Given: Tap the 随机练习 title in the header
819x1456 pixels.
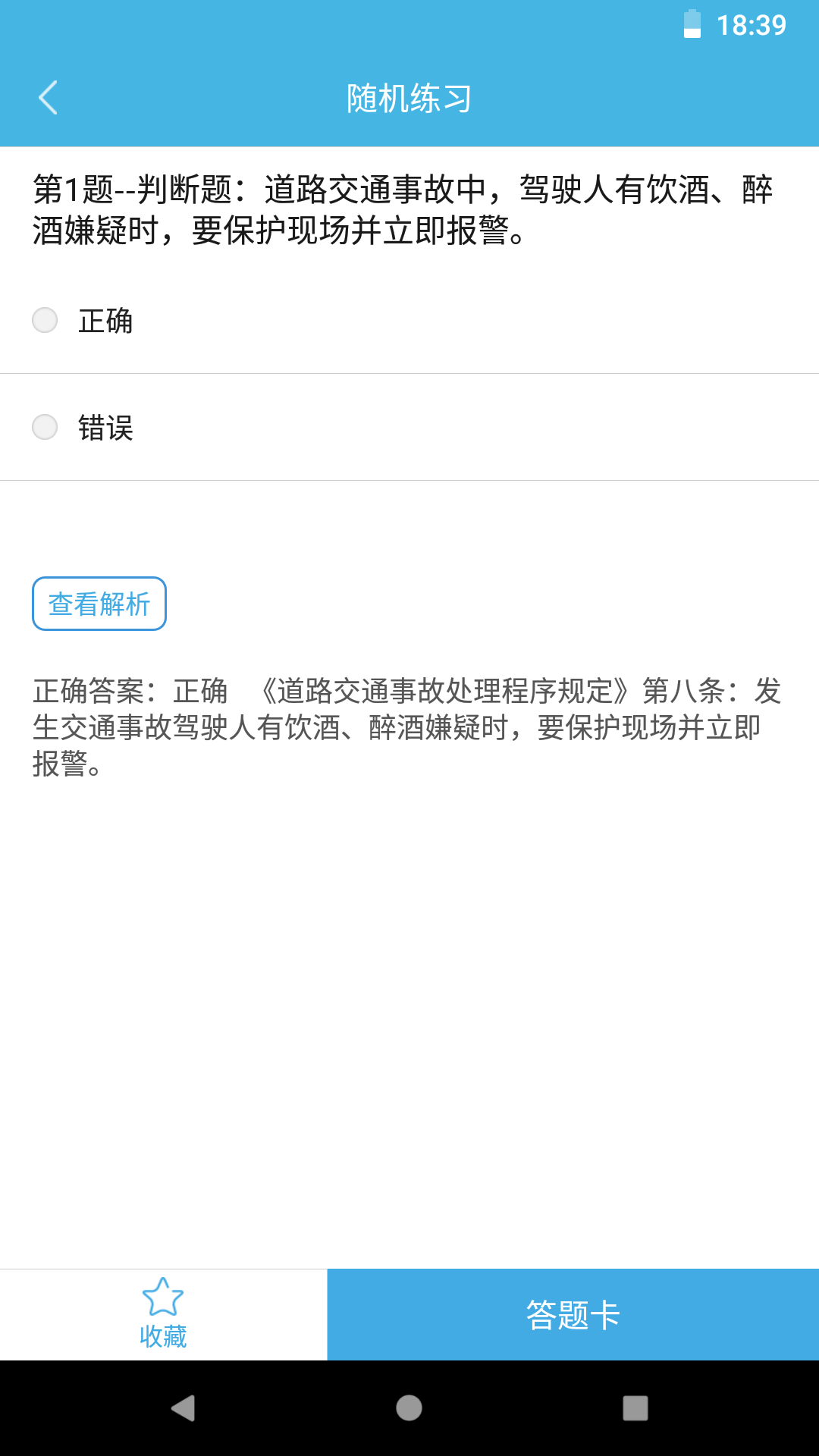Looking at the screenshot, I should (408, 98).
